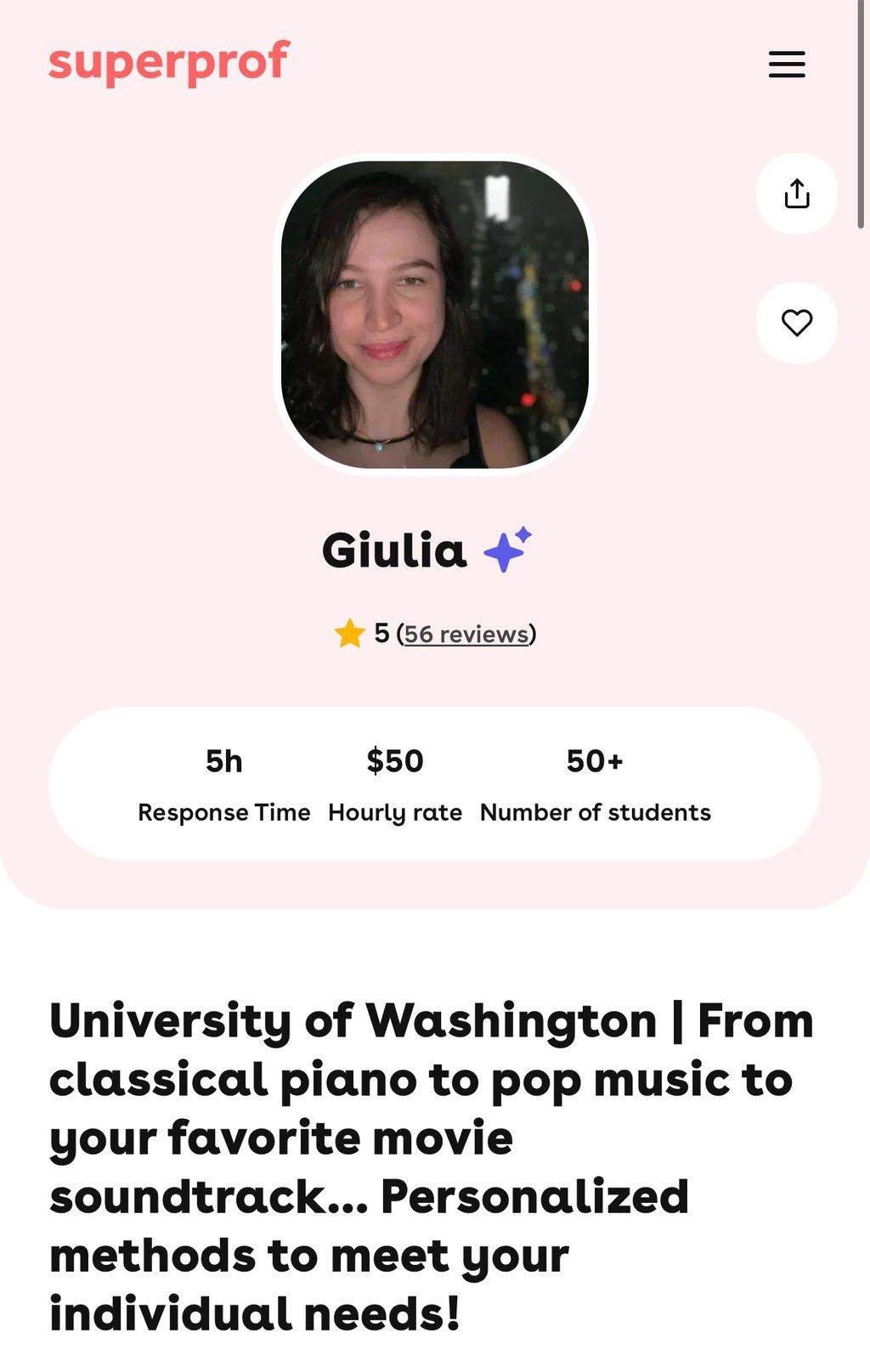
Task: Go to the Superprof home page
Action: (169, 62)
